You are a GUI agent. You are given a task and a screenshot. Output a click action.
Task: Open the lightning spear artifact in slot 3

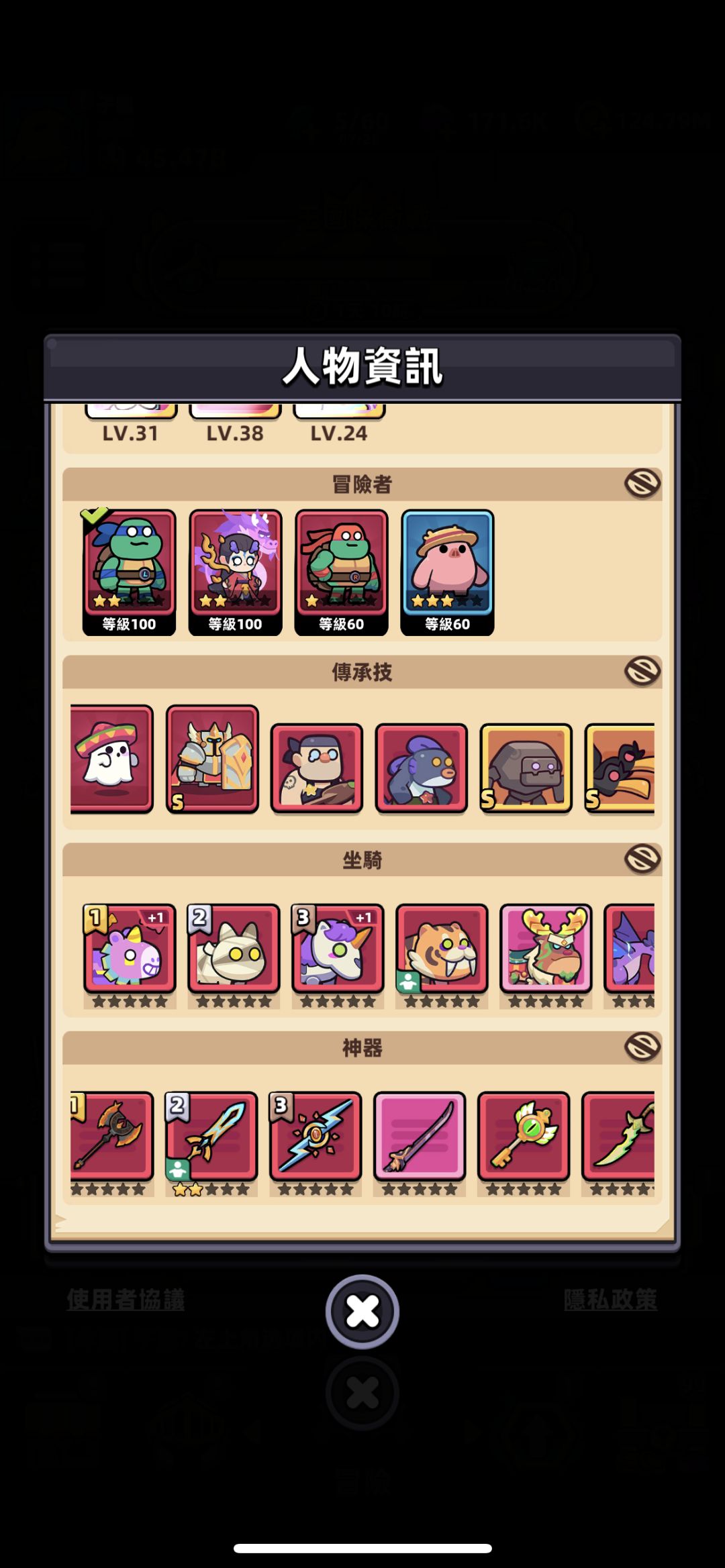click(316, 1135)
